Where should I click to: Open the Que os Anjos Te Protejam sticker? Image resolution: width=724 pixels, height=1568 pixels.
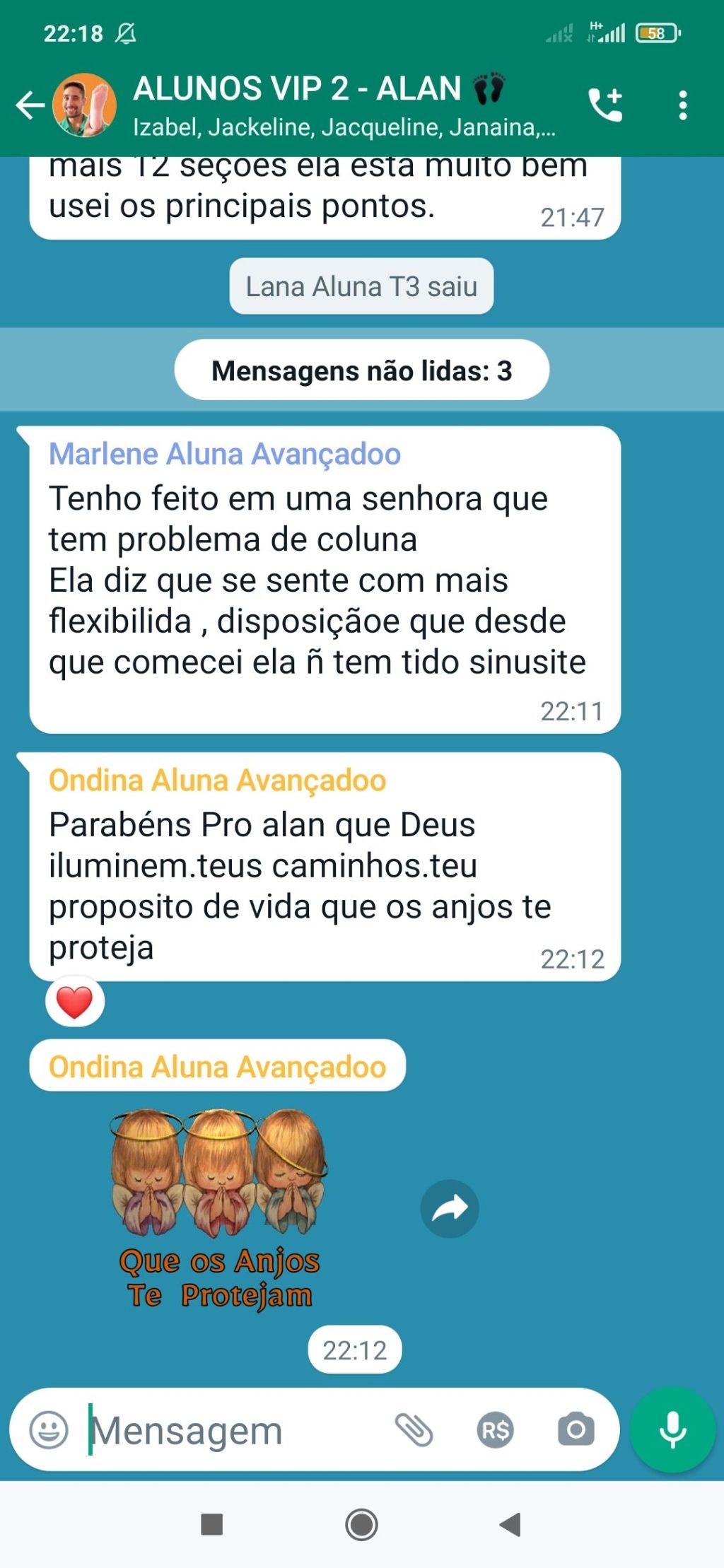coord(219,1209)
